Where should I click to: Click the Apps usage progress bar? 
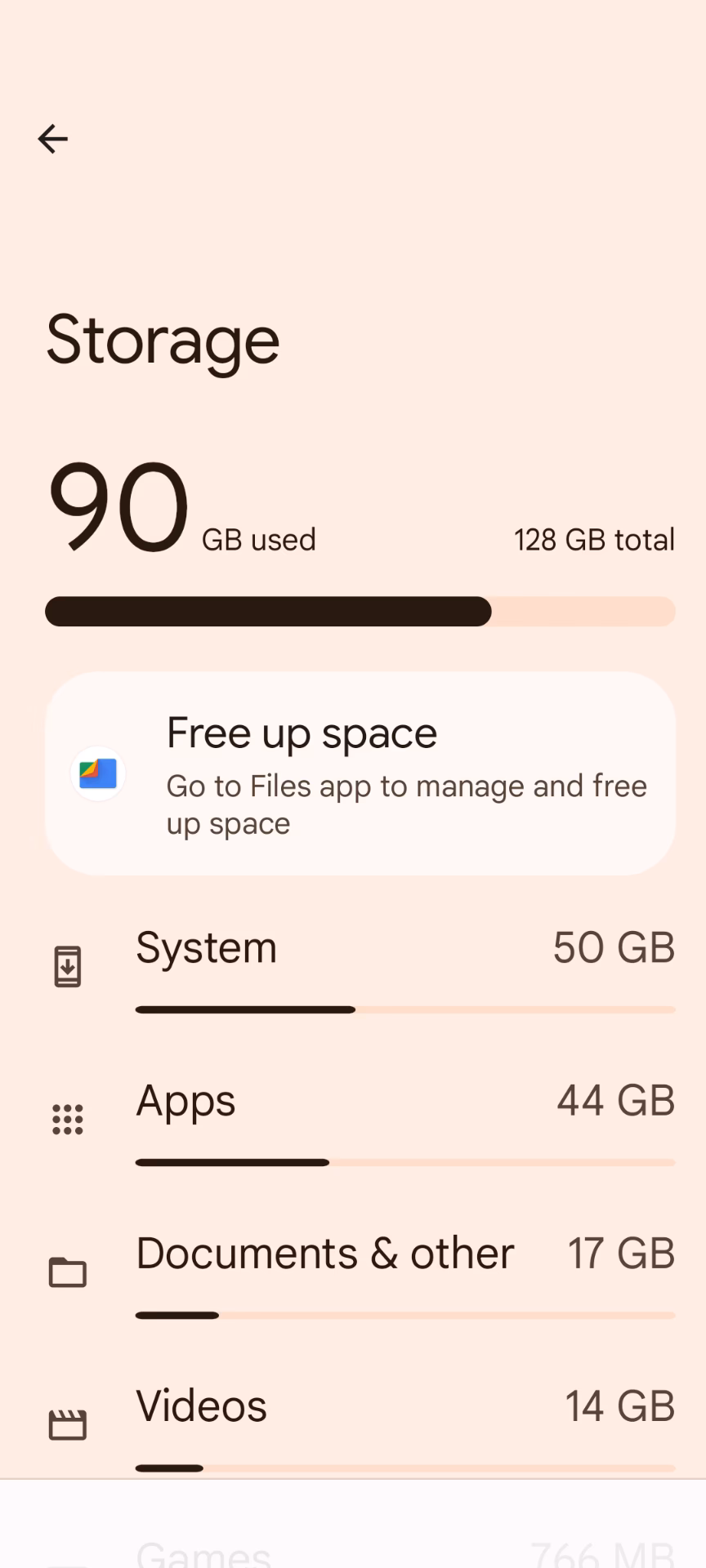406,1162
